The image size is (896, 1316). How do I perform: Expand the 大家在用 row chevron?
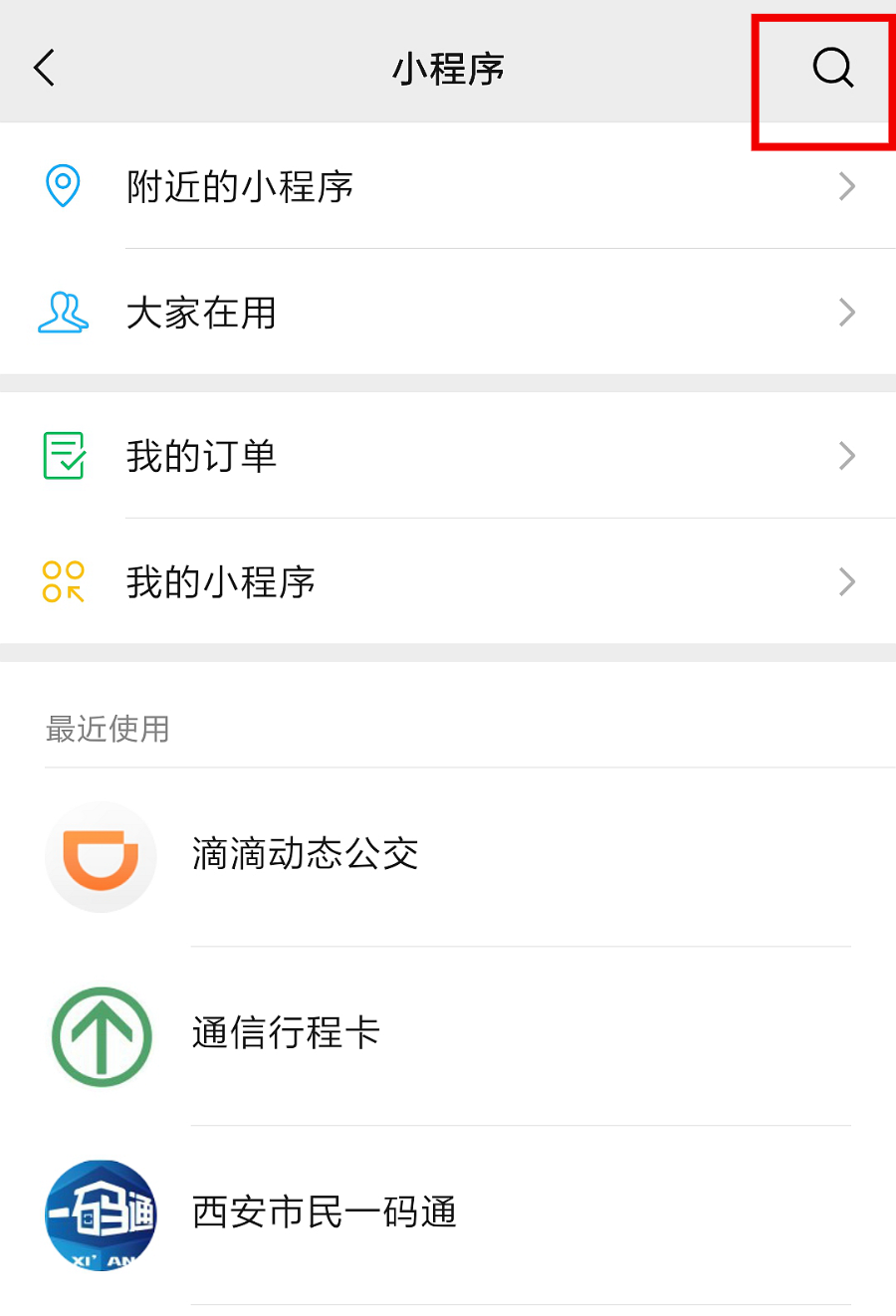pyautogui.click(x=846, y=313)
